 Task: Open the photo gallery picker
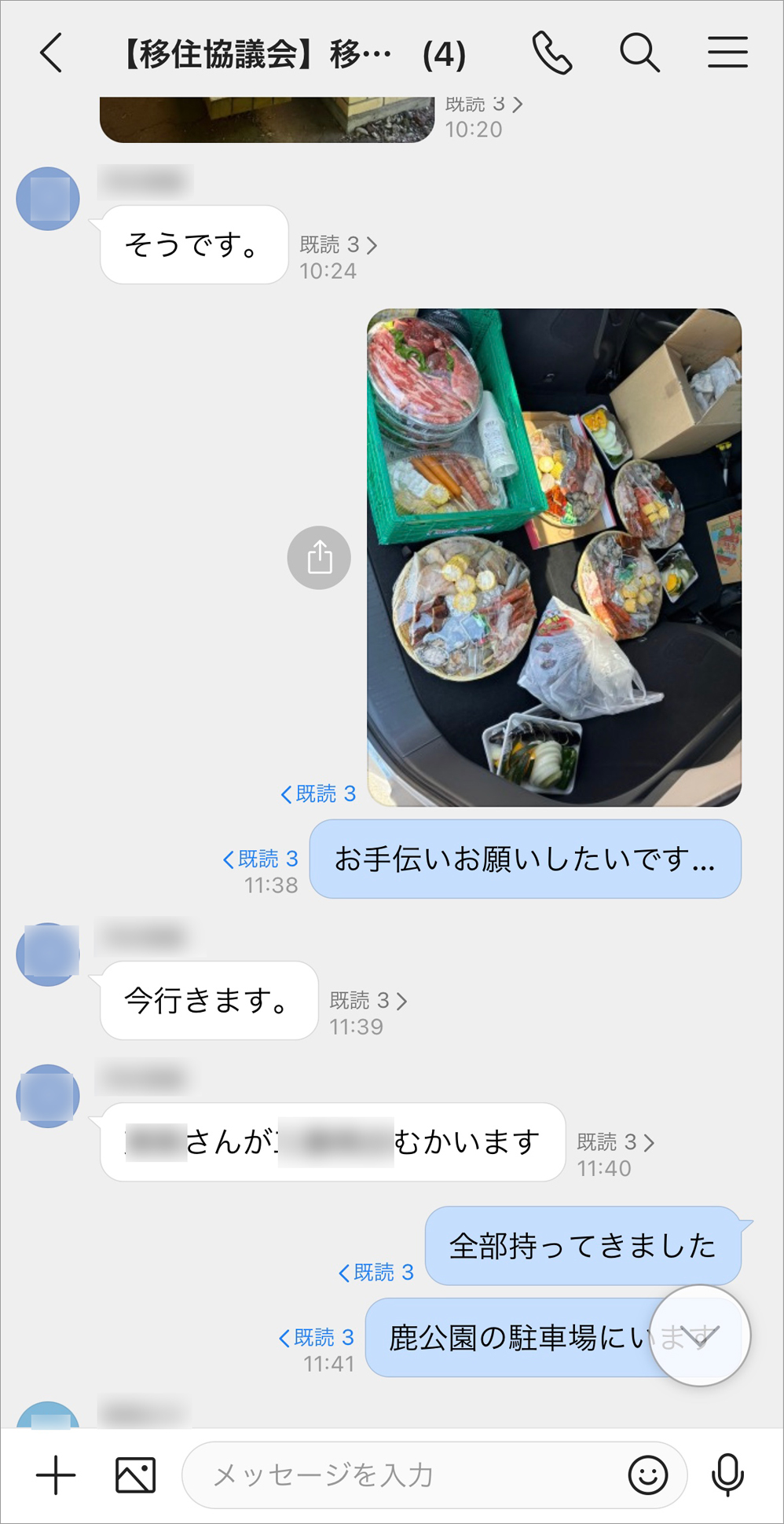[135, 1475]
